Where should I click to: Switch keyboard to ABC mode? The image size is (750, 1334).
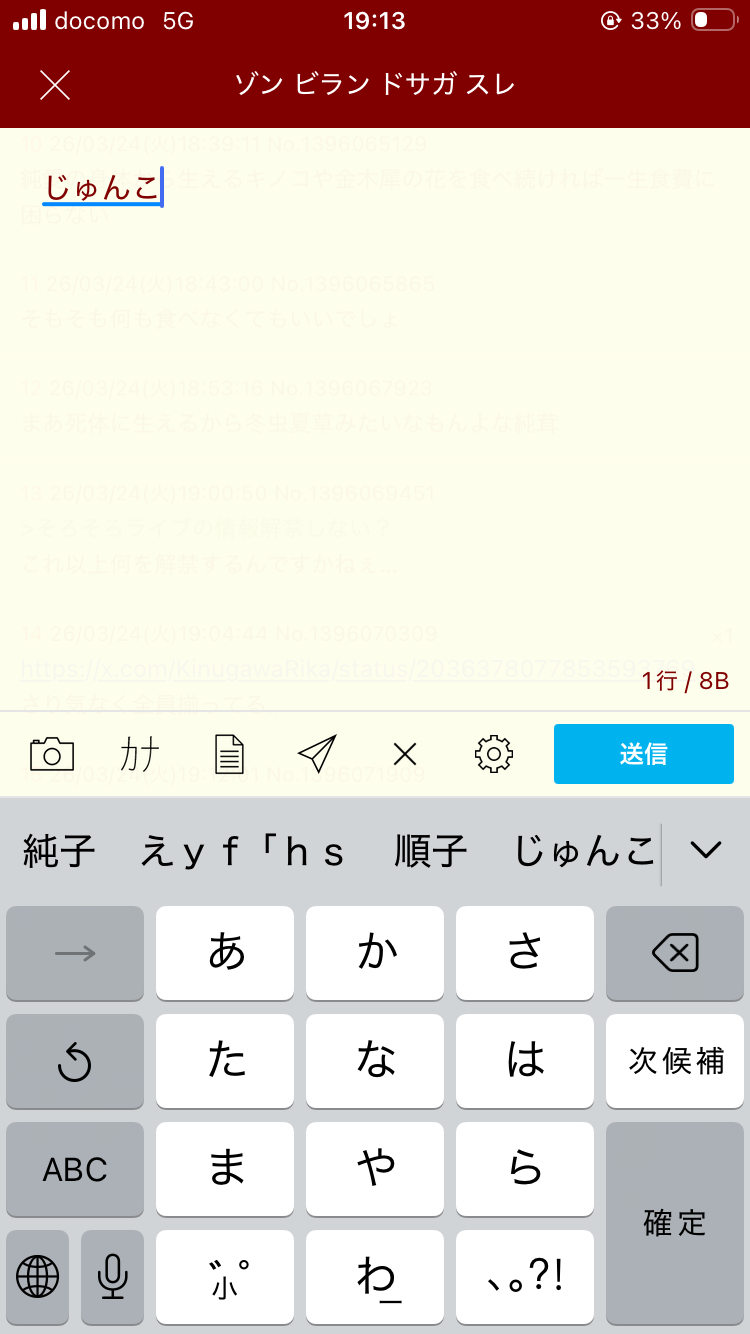coord(75,1169)
